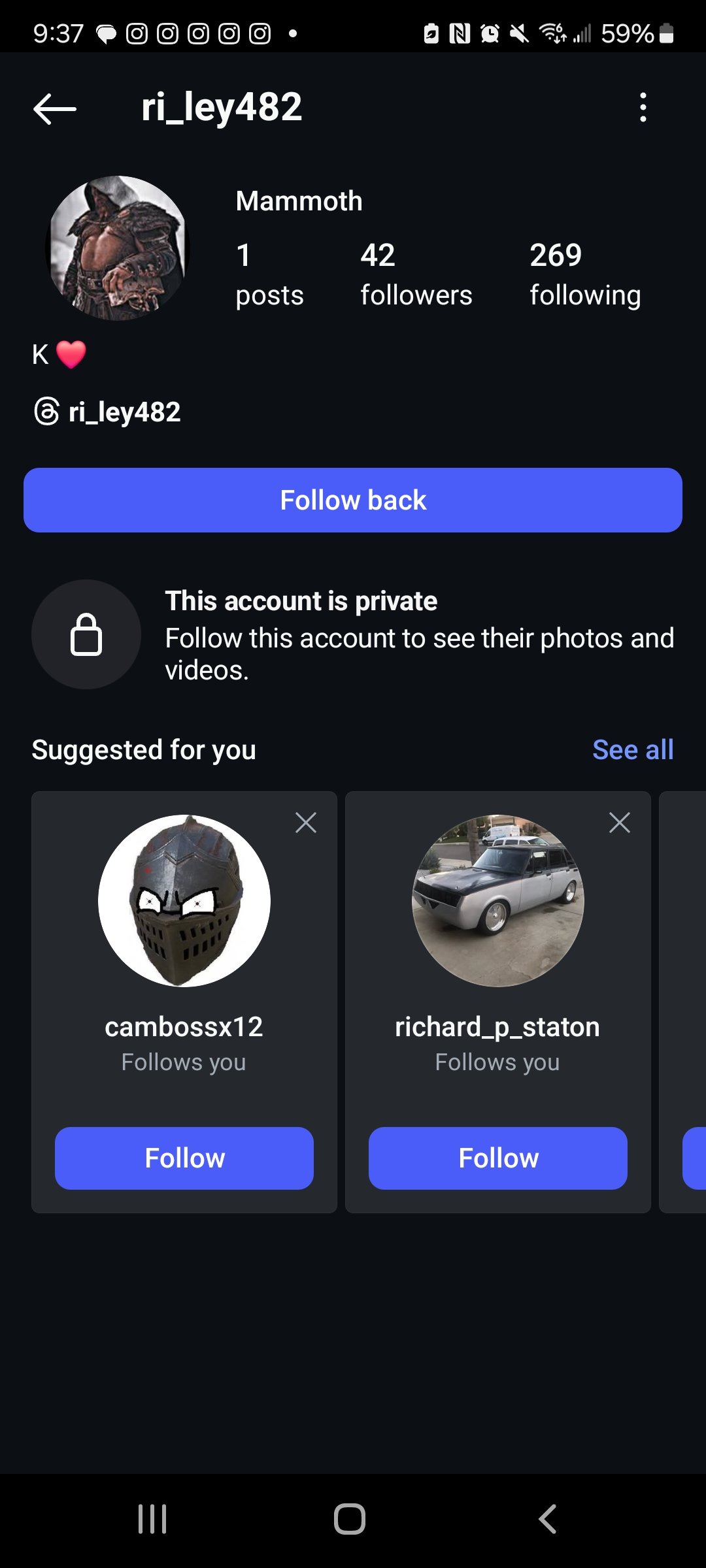Open recent apps from the navigation bar
This screenshot has height=1568, width=706.
coord(152,1519)
